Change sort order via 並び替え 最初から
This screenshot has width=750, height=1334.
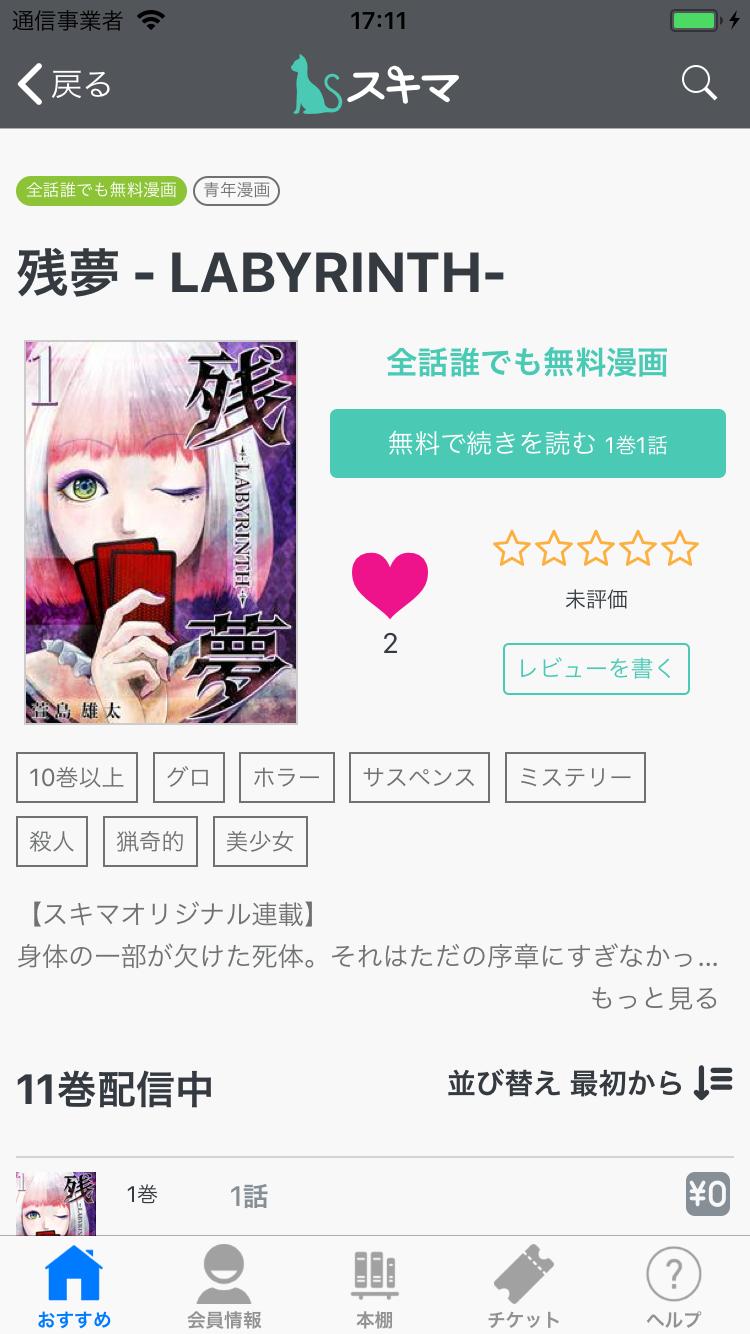point(590,1083)
